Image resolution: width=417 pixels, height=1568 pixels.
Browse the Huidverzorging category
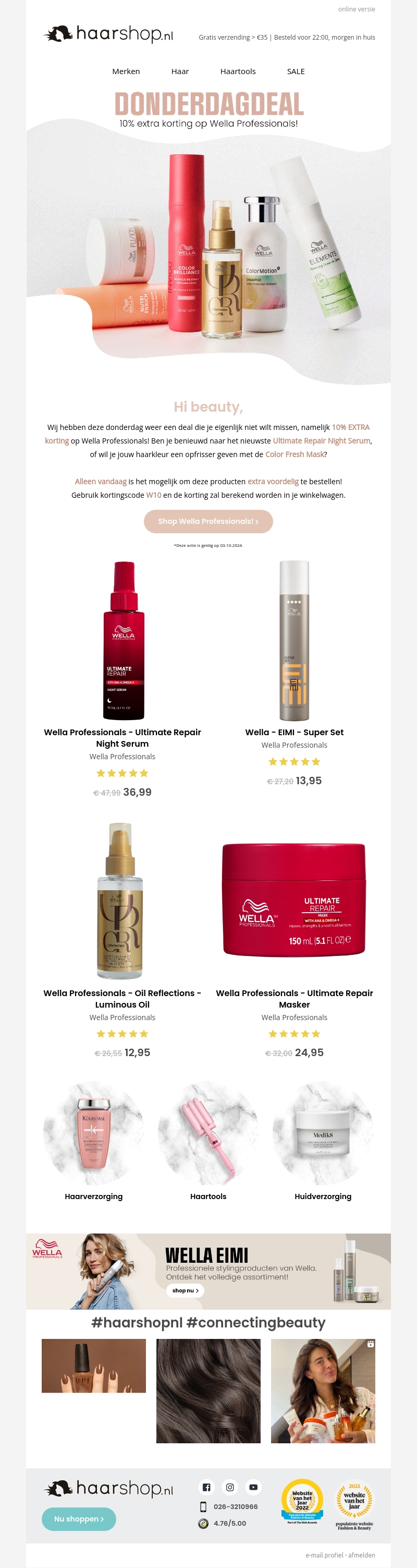323,1133
